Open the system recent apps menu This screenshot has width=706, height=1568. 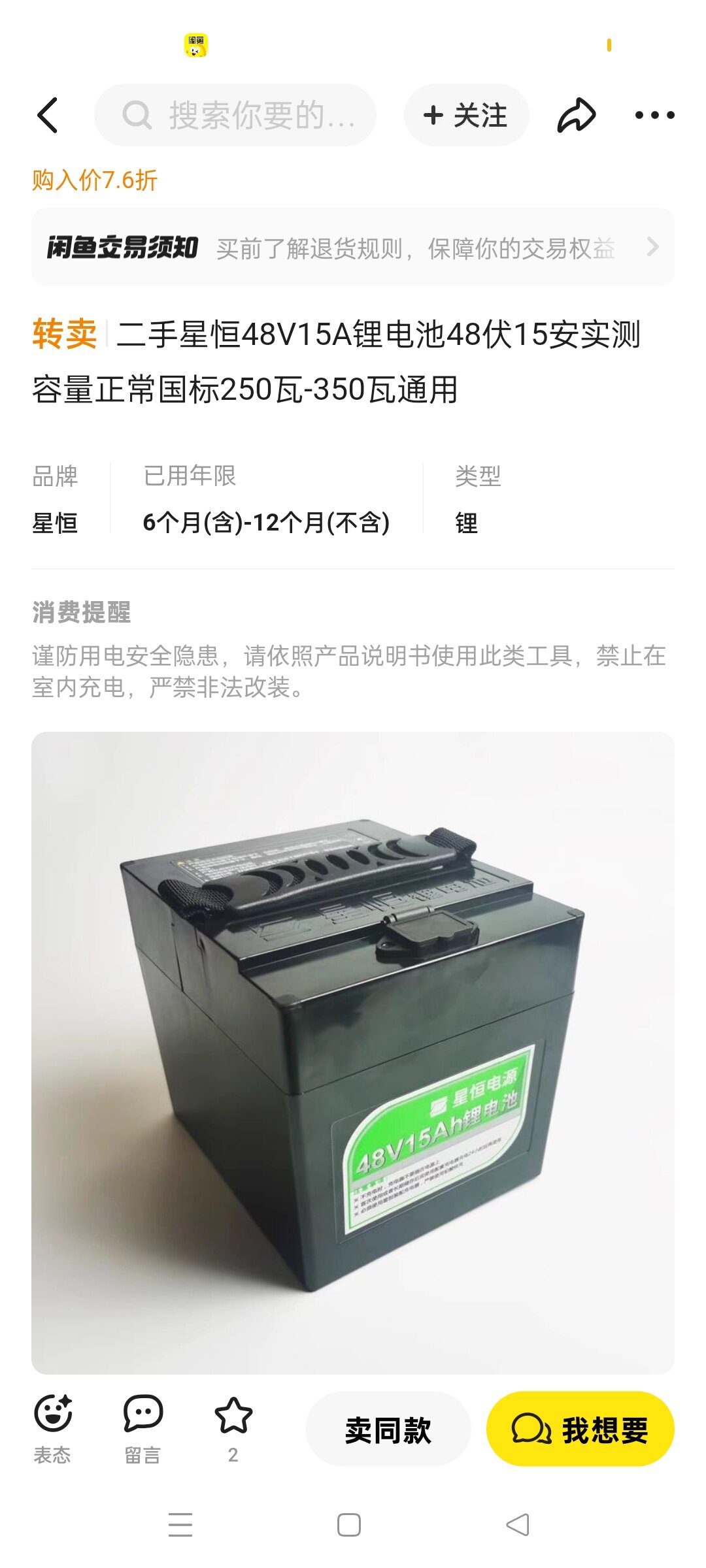point(180,1525)
